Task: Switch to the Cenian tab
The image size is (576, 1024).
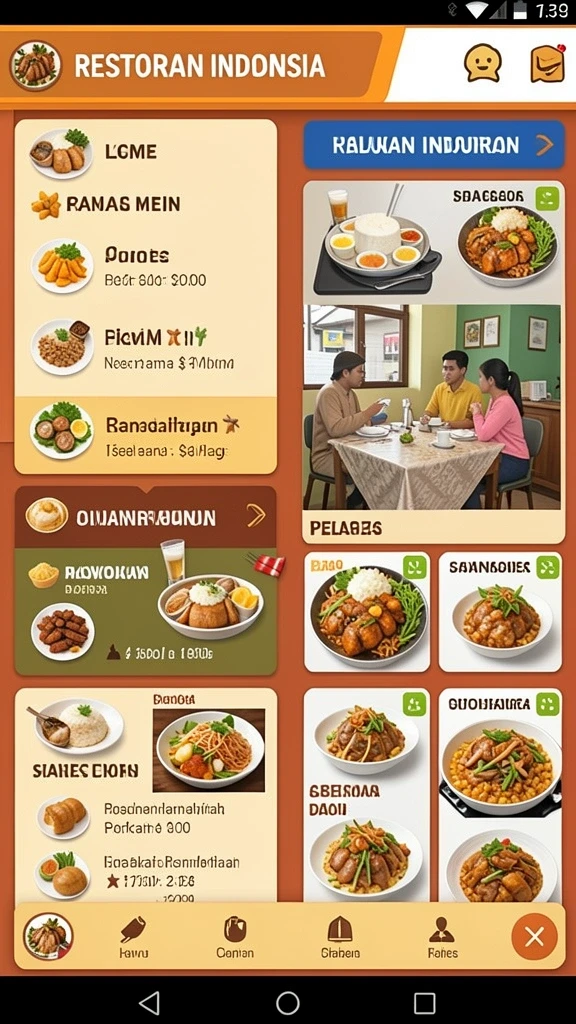Action: pyautogui.click(x=235, y=936)
